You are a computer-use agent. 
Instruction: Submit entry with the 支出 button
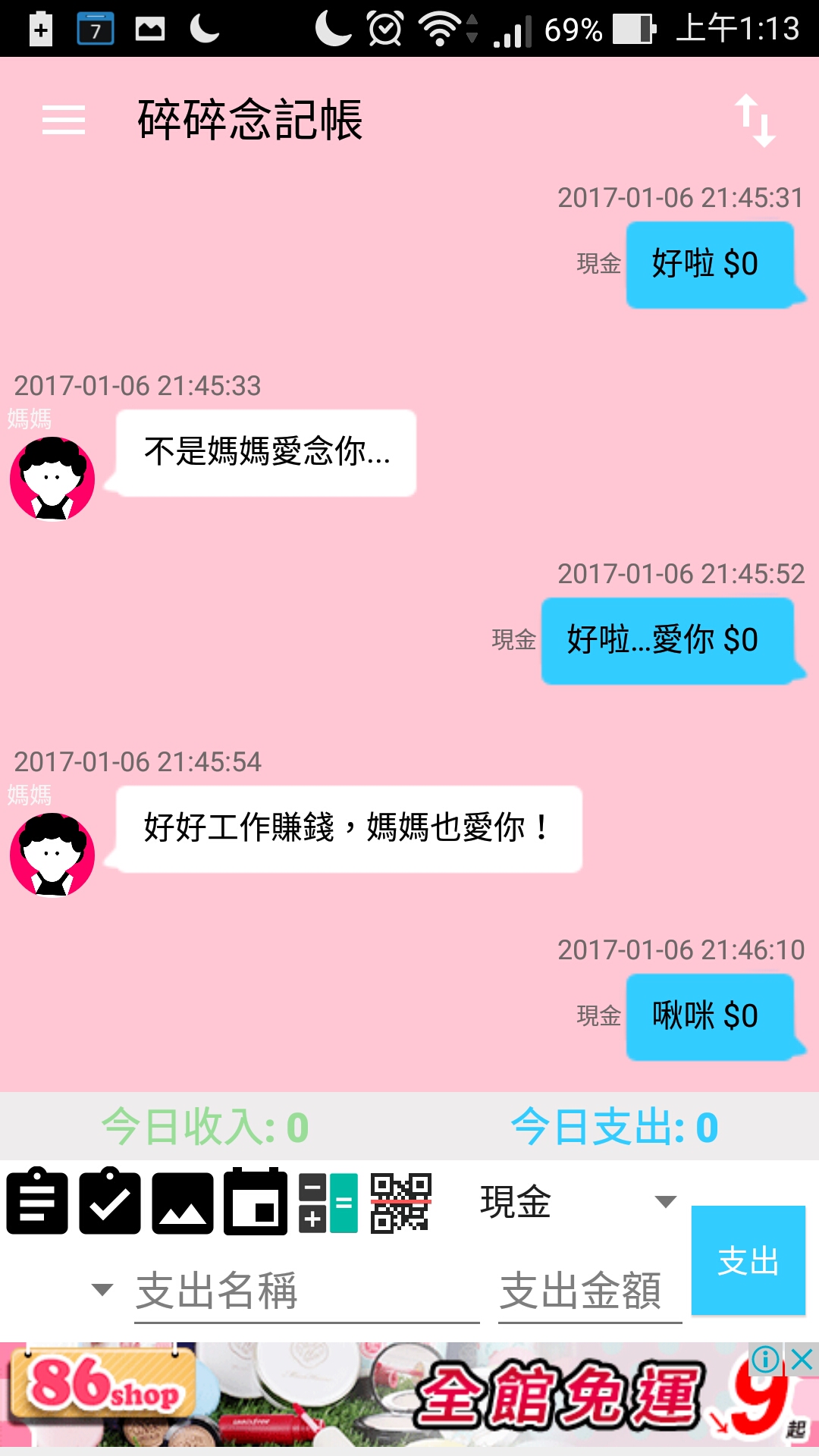coord(748,1260)
